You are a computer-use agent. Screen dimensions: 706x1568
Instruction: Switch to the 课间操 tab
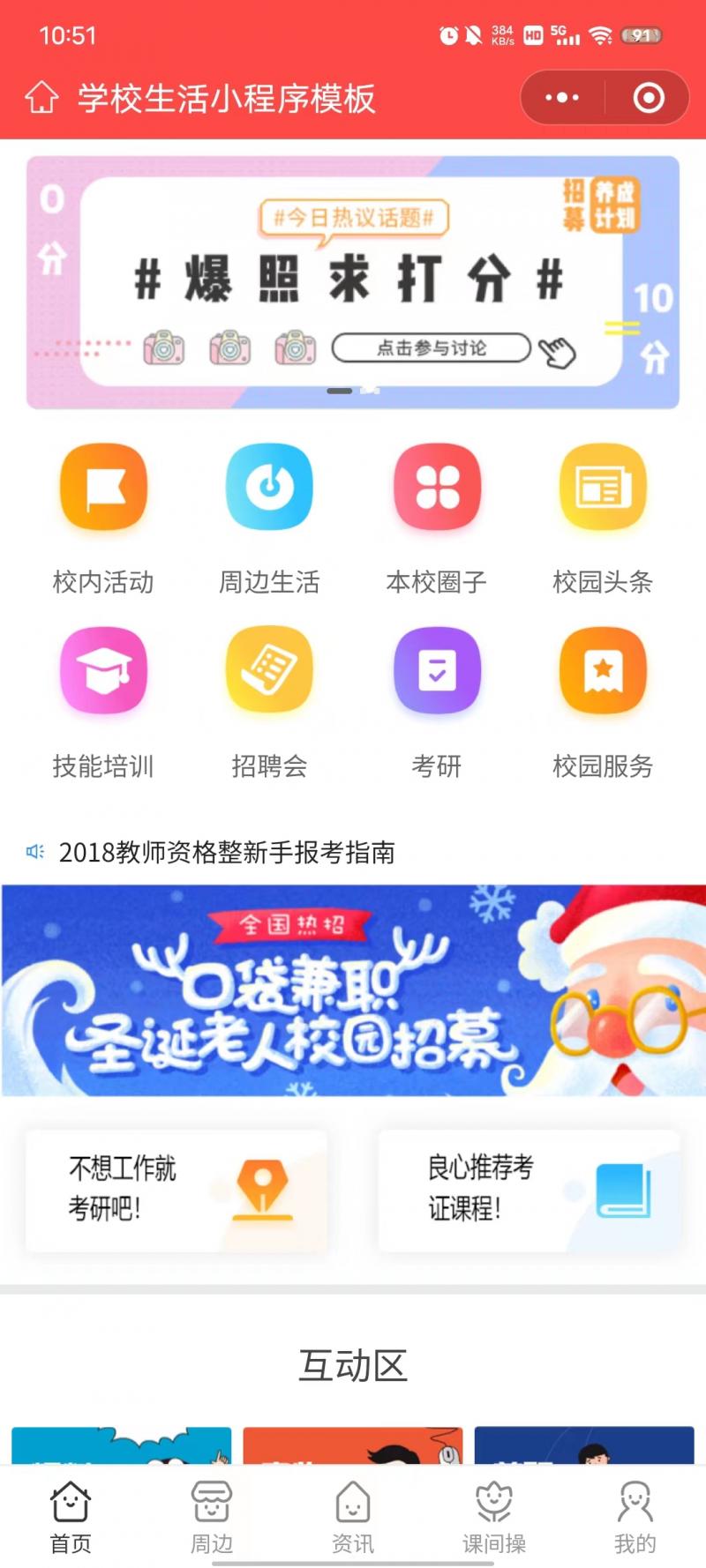(494, 1517)
